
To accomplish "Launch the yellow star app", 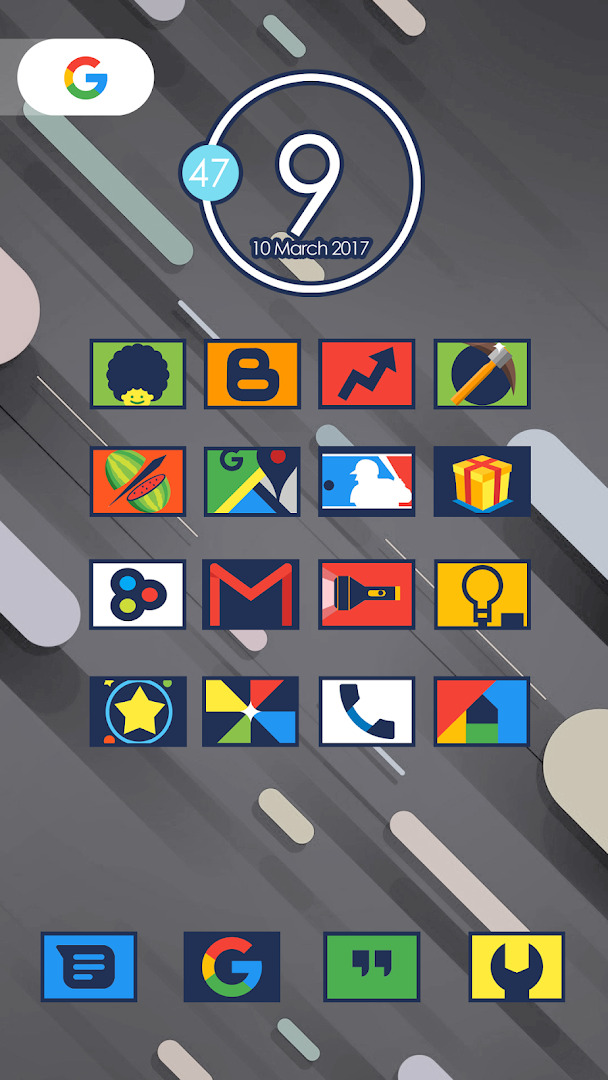I will click(138, 712).
